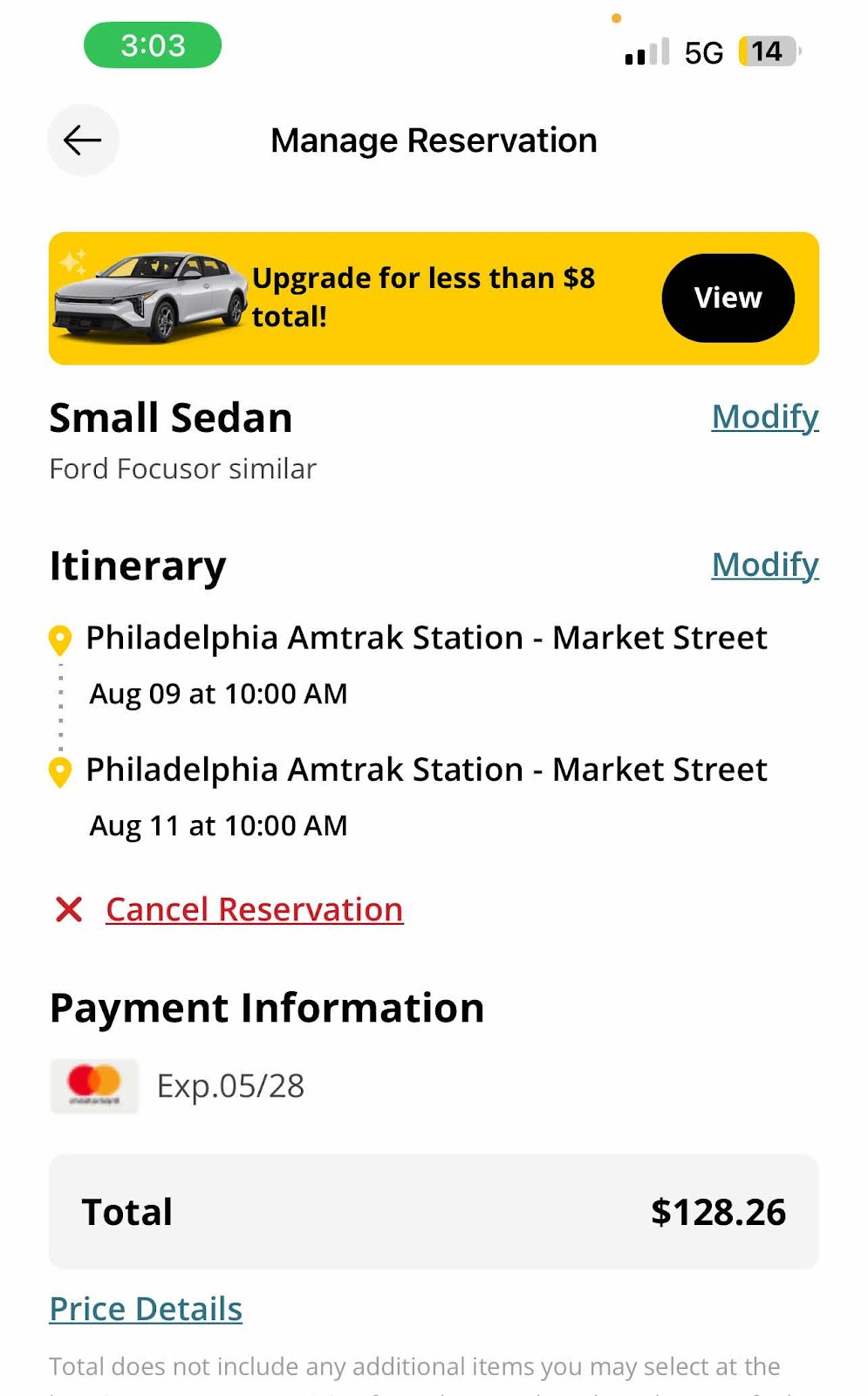
Task: View the upgrade offer
Action: click(728, 298)
